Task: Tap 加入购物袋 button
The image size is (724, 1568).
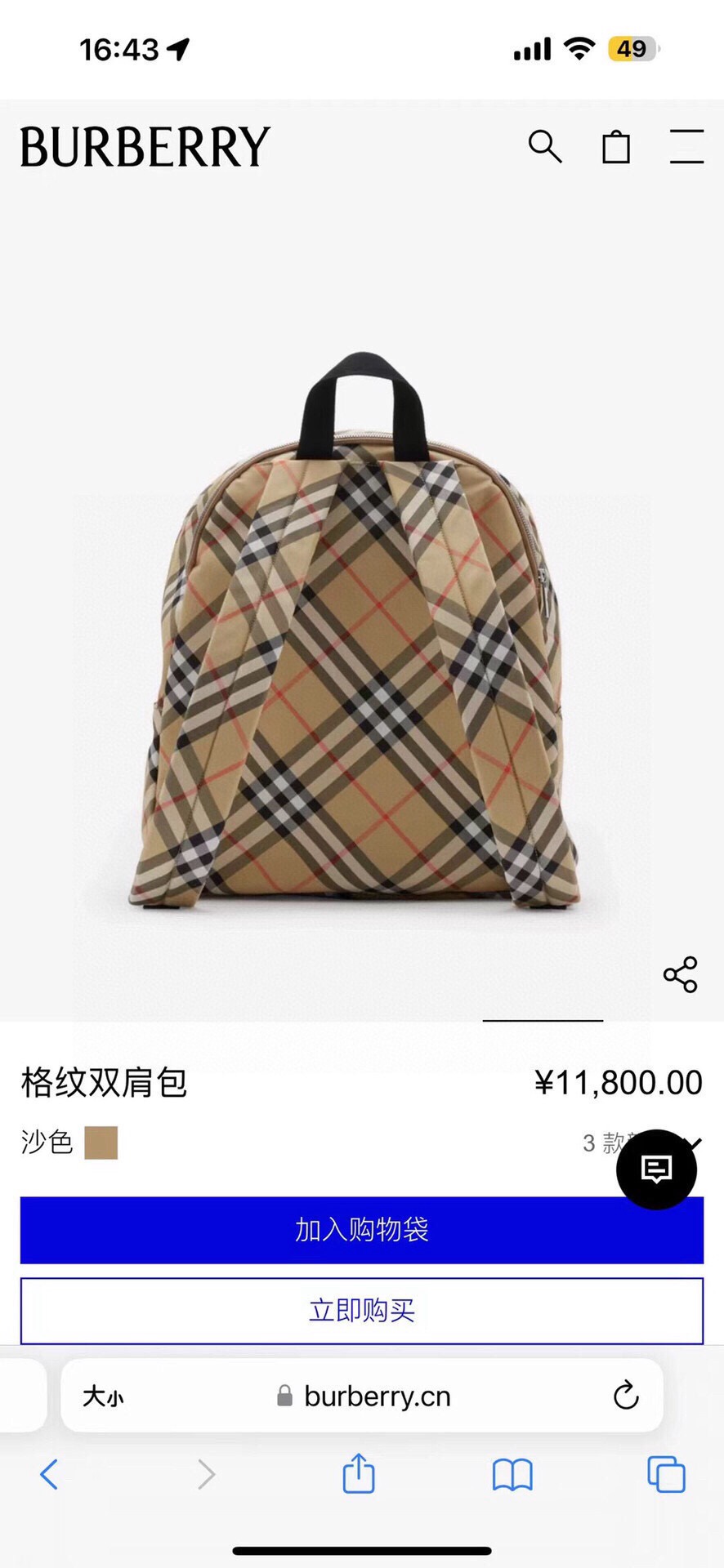Action: point(361,1230)
